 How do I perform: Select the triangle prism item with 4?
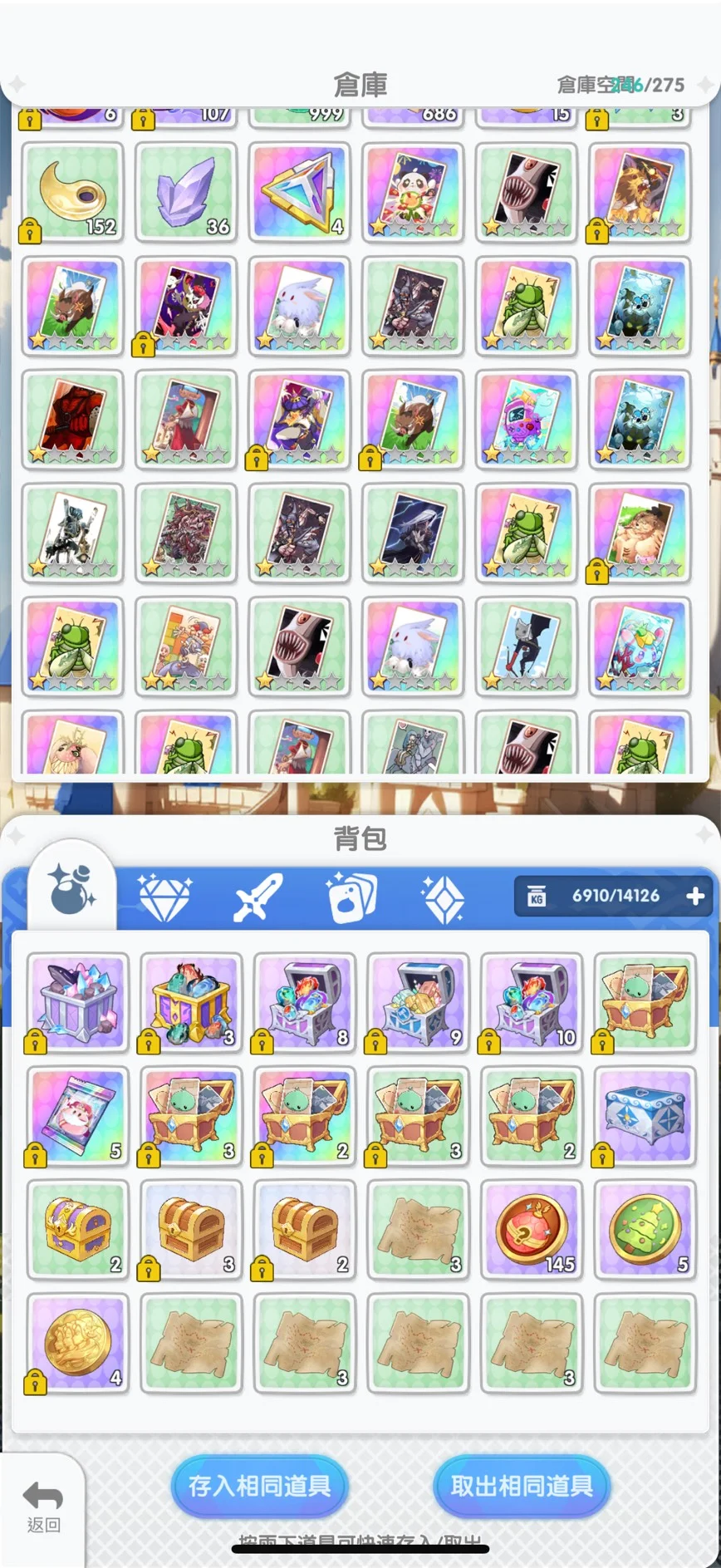coord(300,193)
